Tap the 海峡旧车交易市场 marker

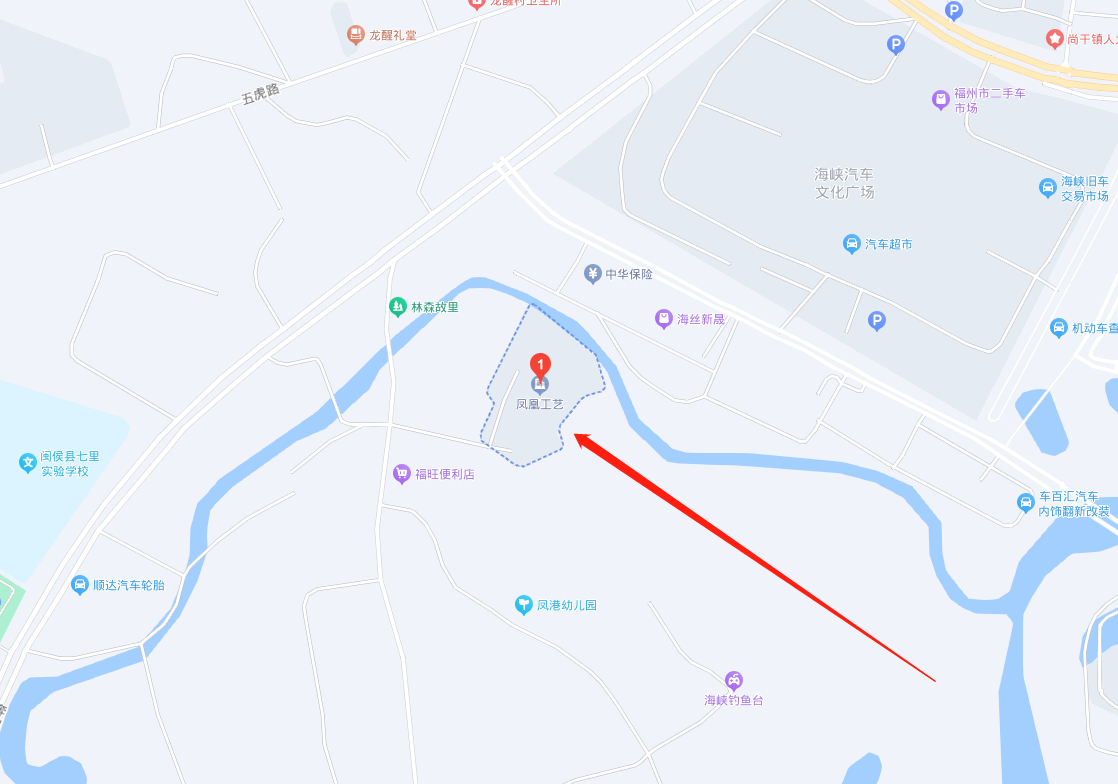tap(1047, 187)
